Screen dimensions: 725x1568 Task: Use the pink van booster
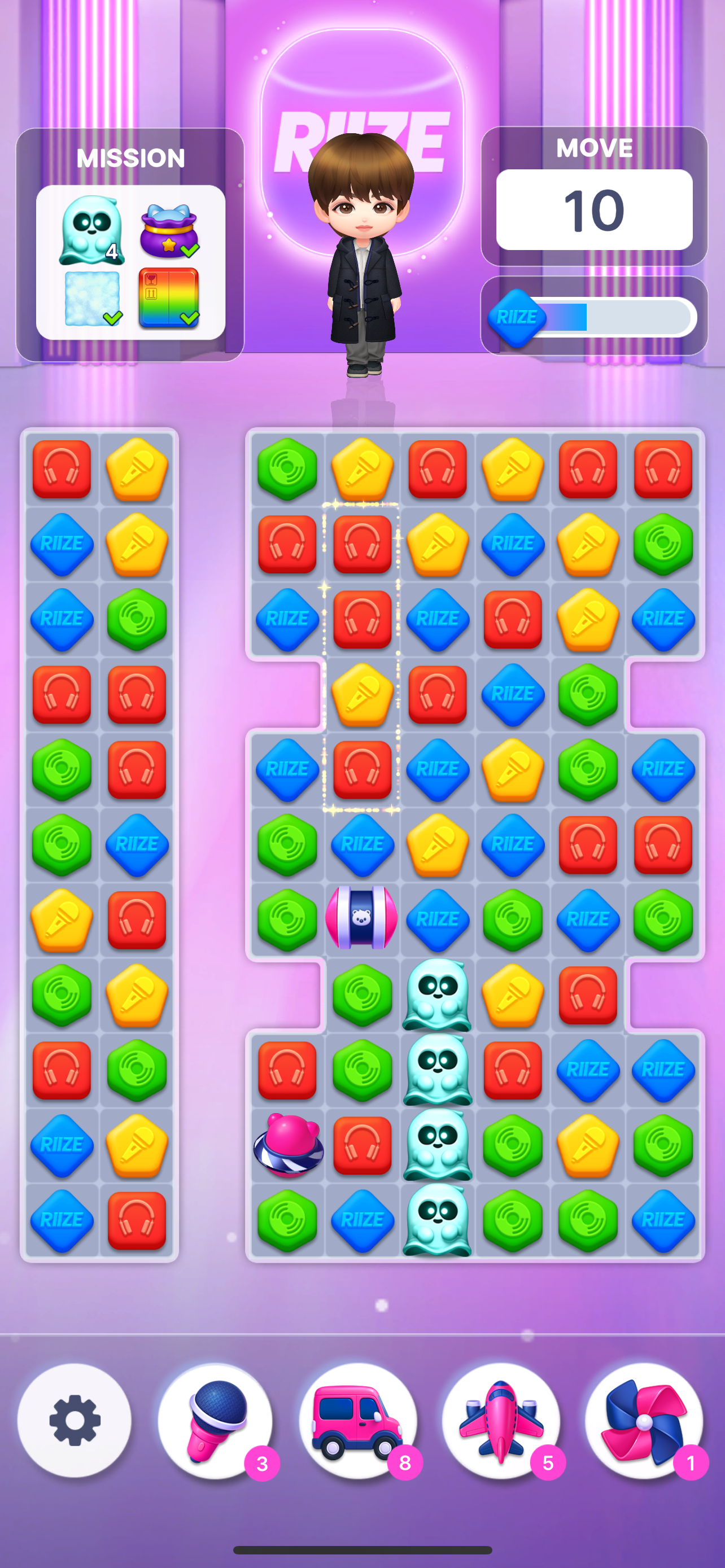(358, 1421)
